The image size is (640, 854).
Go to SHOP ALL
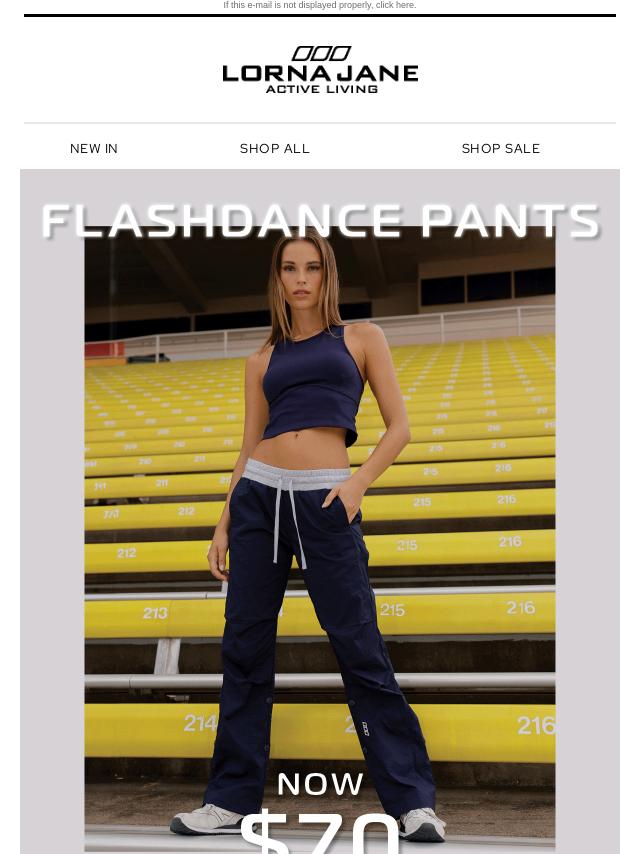pyautogui.click(x=275, y=148)
